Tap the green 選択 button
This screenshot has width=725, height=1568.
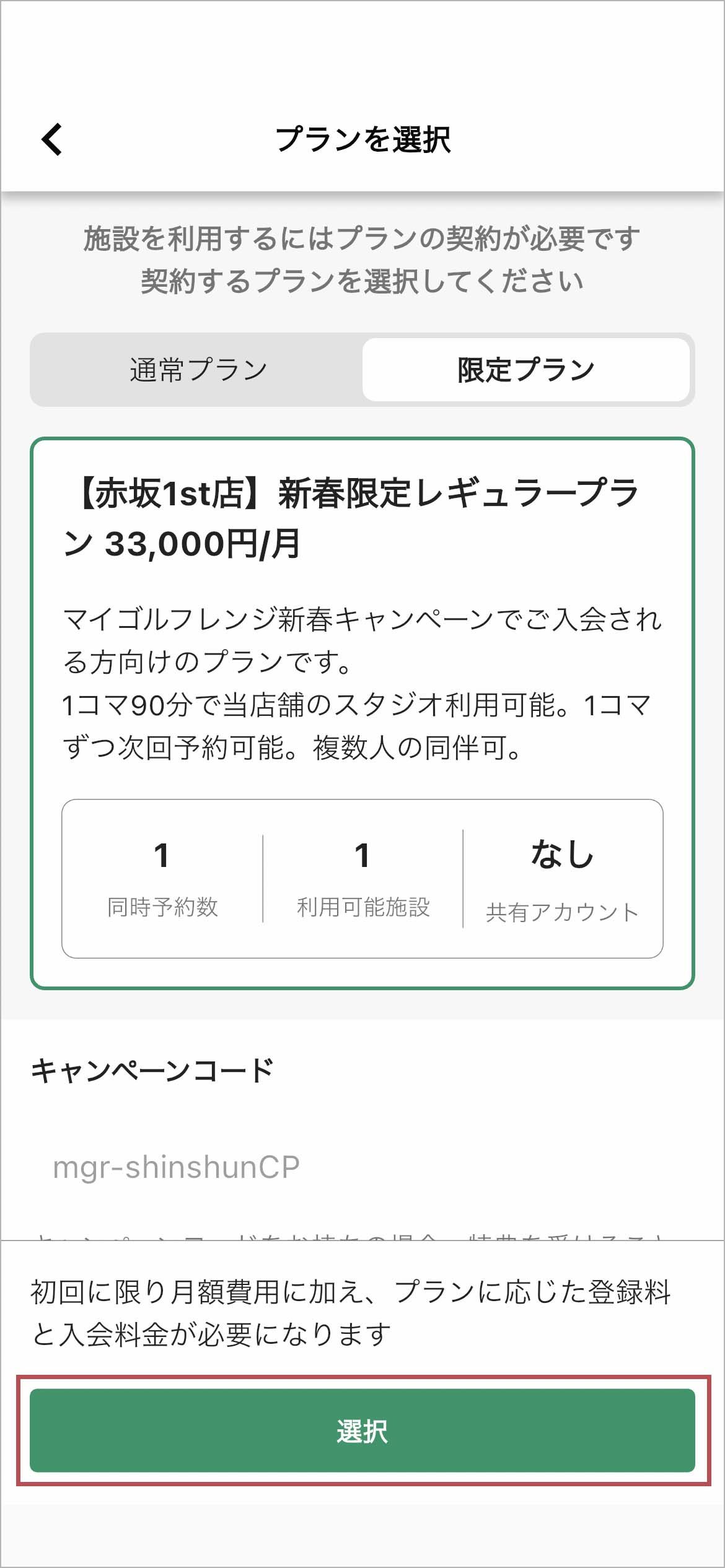tap(362, 1431)
